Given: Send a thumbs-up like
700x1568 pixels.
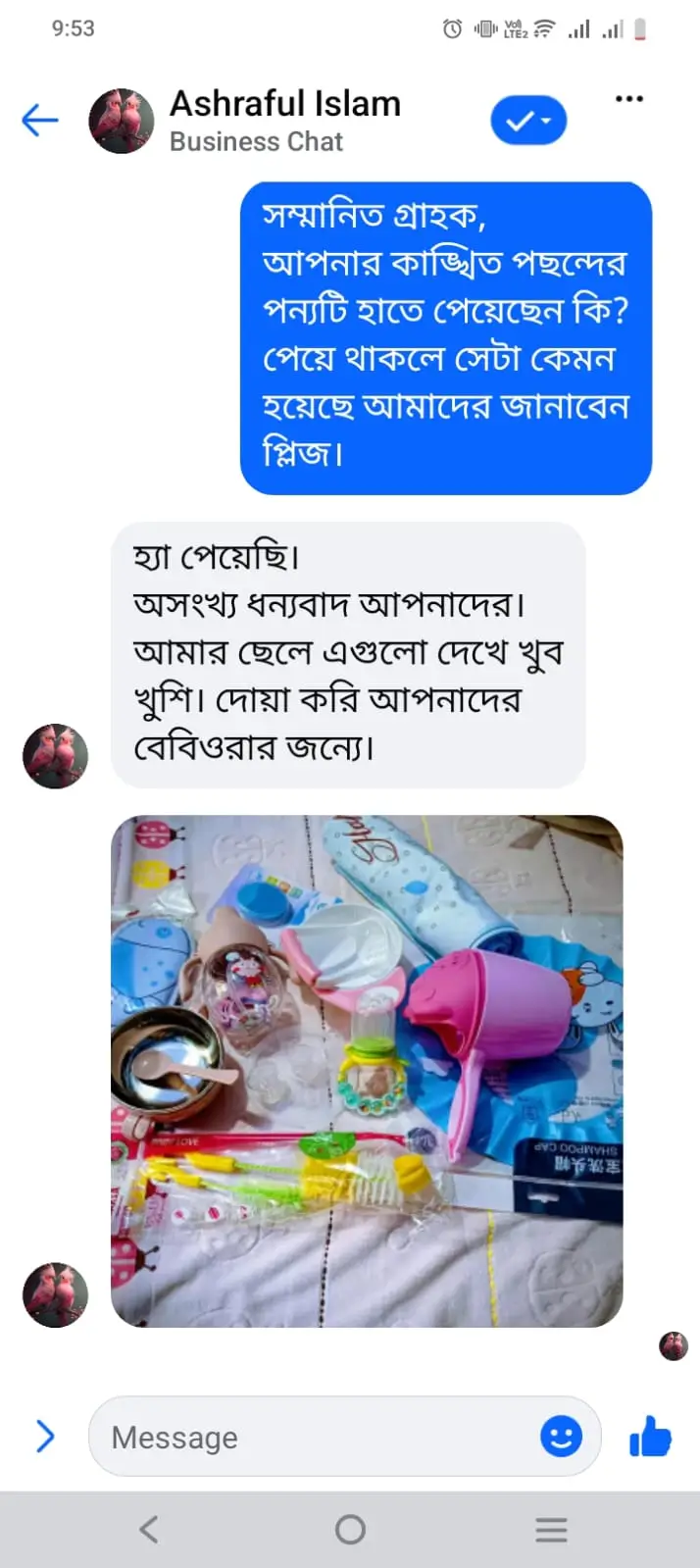Looking at the screenshot, I should click(650, 1438).
